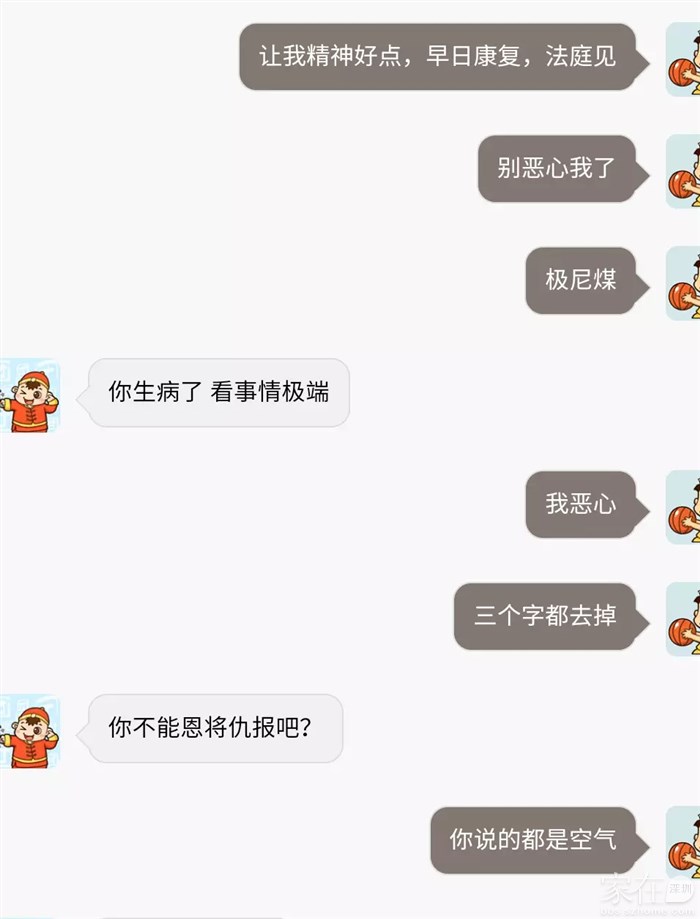Tap own avatar next to '极尼煤'
Image resolution: width=700 pixels, height=919 pixels.
tap(684, 283)
